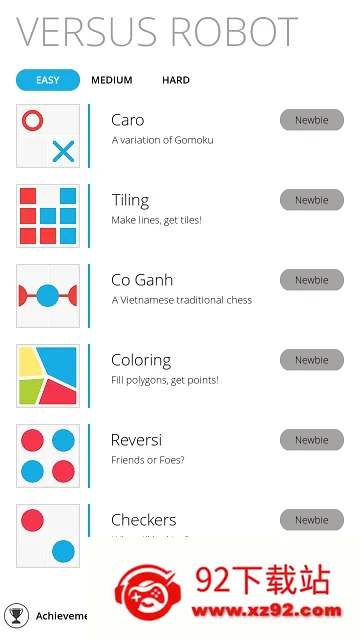Open Achievements with the trophy icon
Viewport: 360px width, 640px height.
(16, 616)
